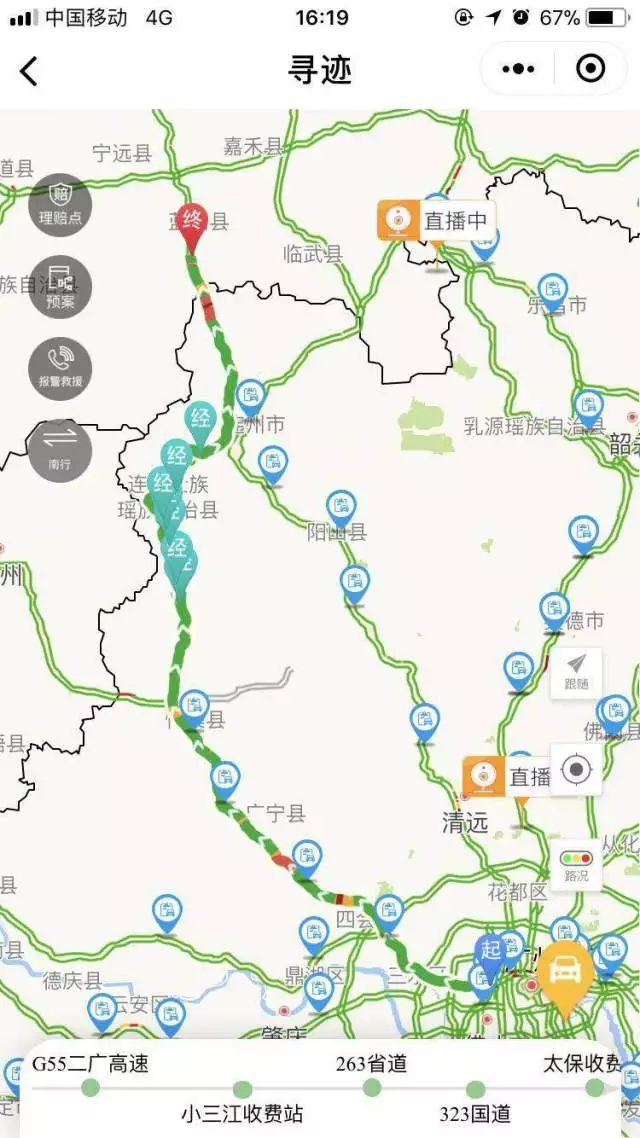Close the mini program via target icon
640x1138 pixels.
(x=591, y=69)
